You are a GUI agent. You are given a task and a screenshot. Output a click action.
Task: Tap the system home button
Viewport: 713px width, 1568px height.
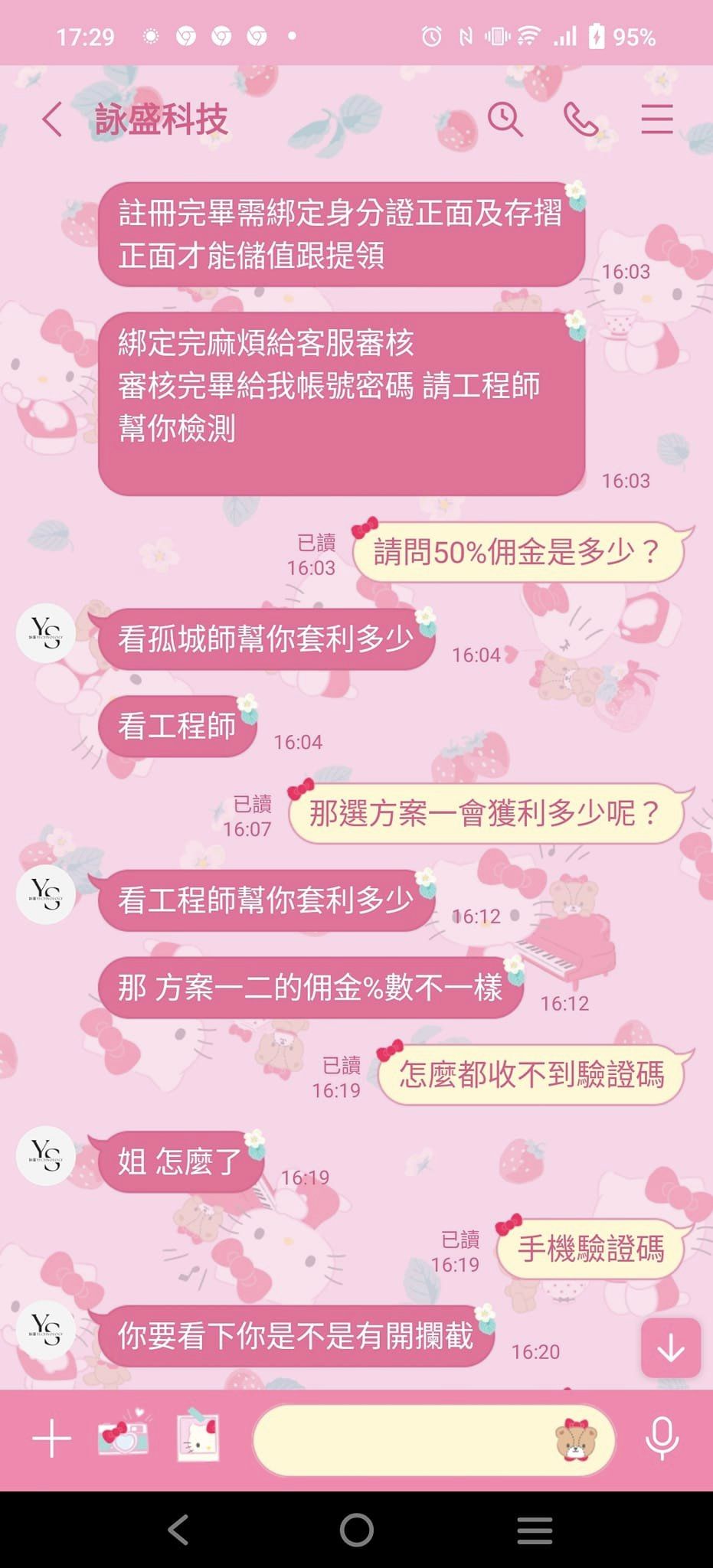(x=357, y=1530)
